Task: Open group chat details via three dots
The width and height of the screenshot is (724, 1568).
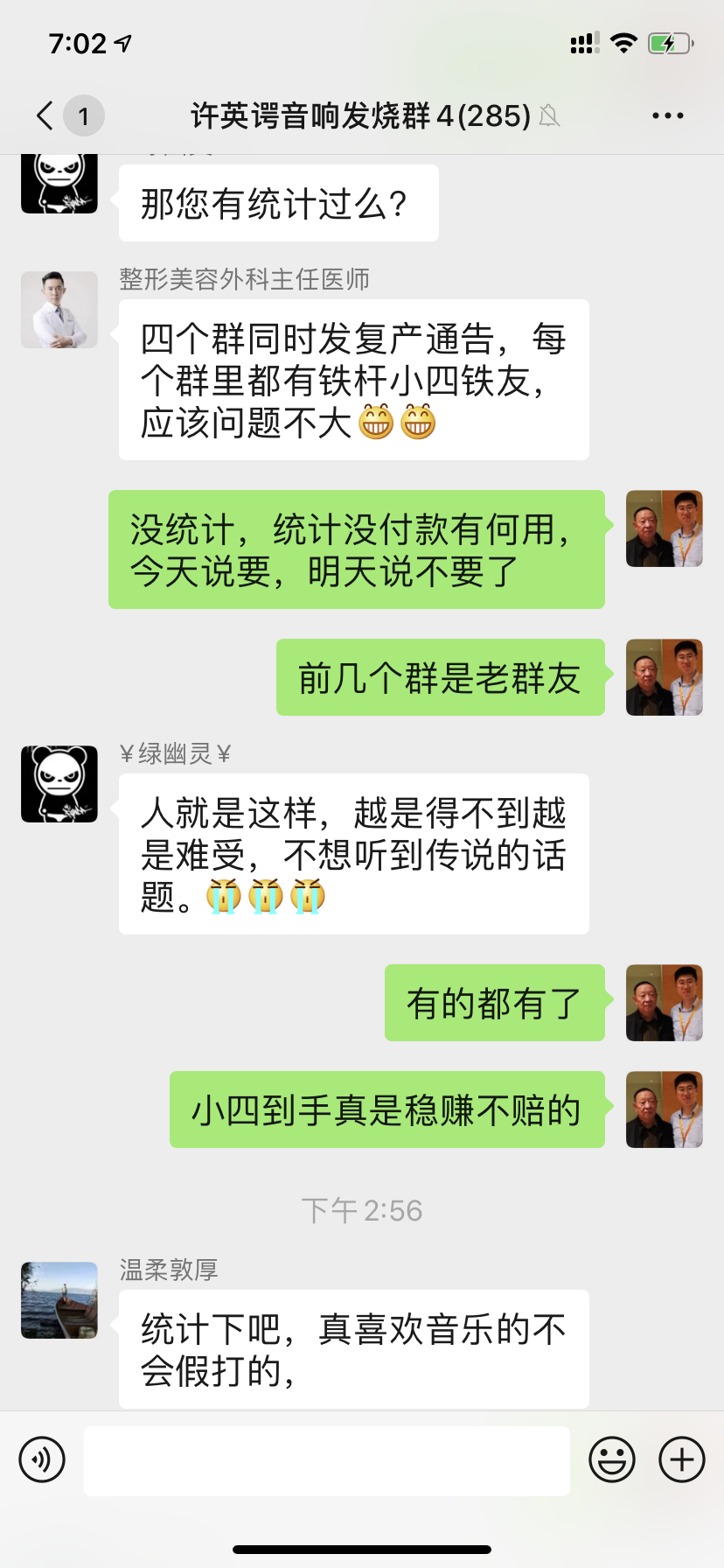Action: [x=667, y=115]
